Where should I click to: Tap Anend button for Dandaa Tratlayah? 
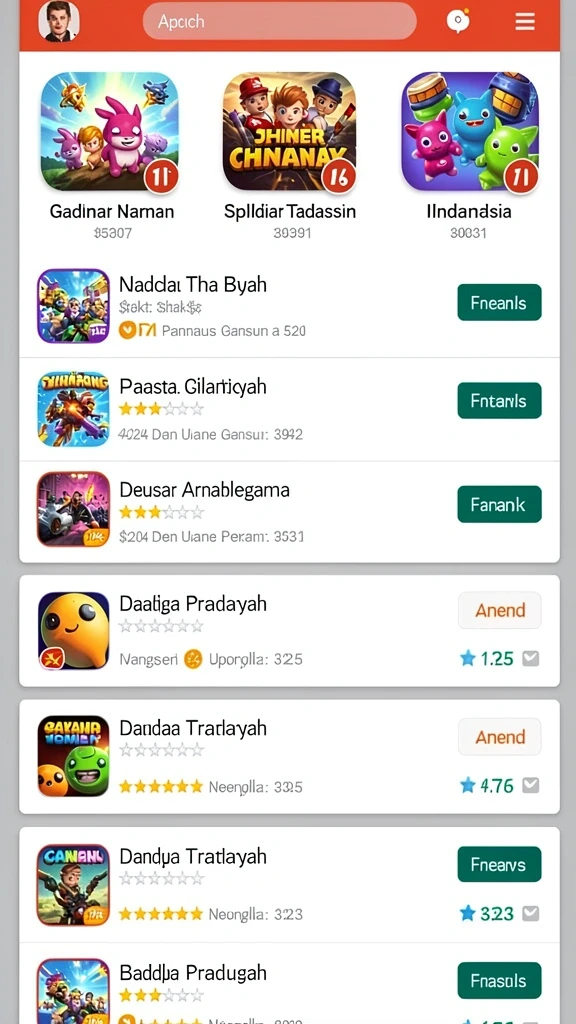tap(500, 737)
